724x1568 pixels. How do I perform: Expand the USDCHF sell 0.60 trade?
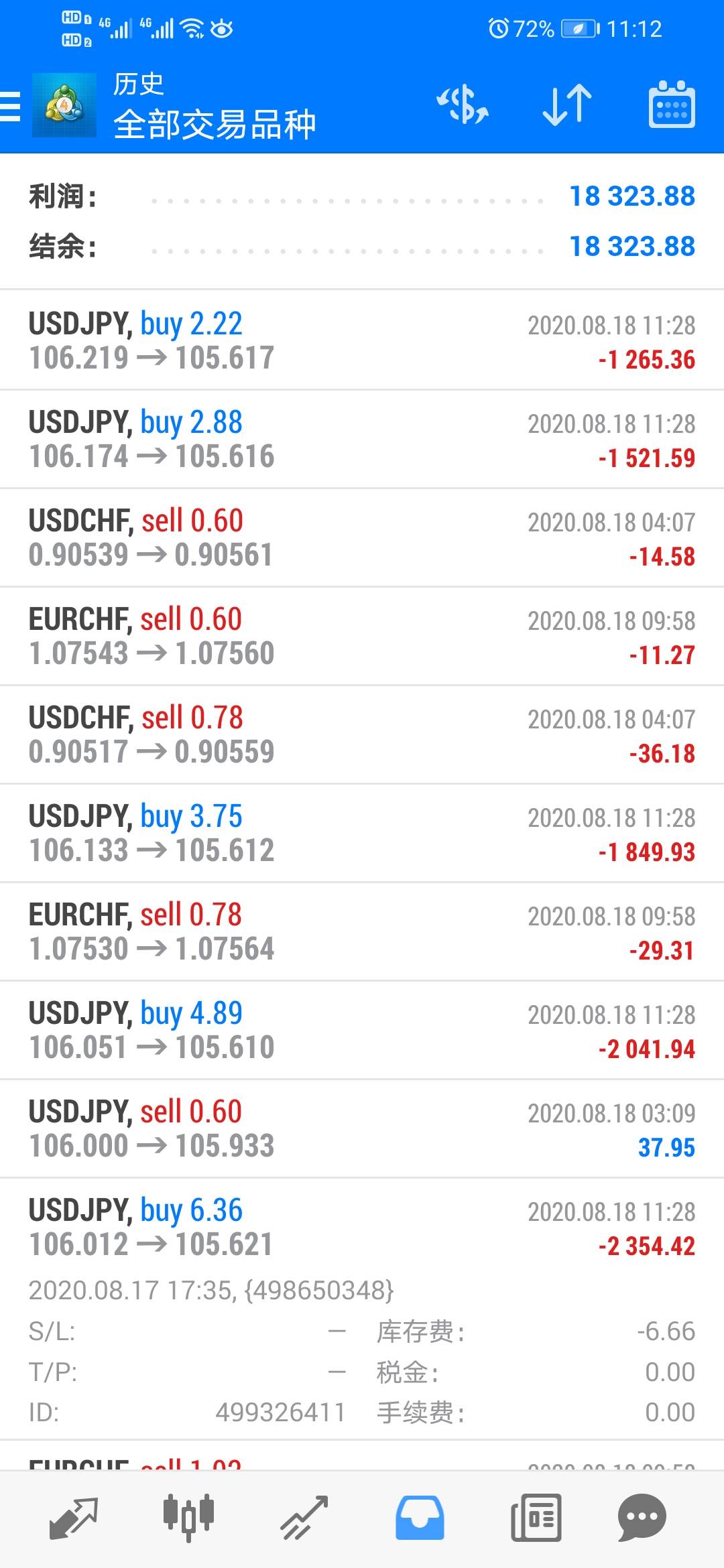coord(362,538)
